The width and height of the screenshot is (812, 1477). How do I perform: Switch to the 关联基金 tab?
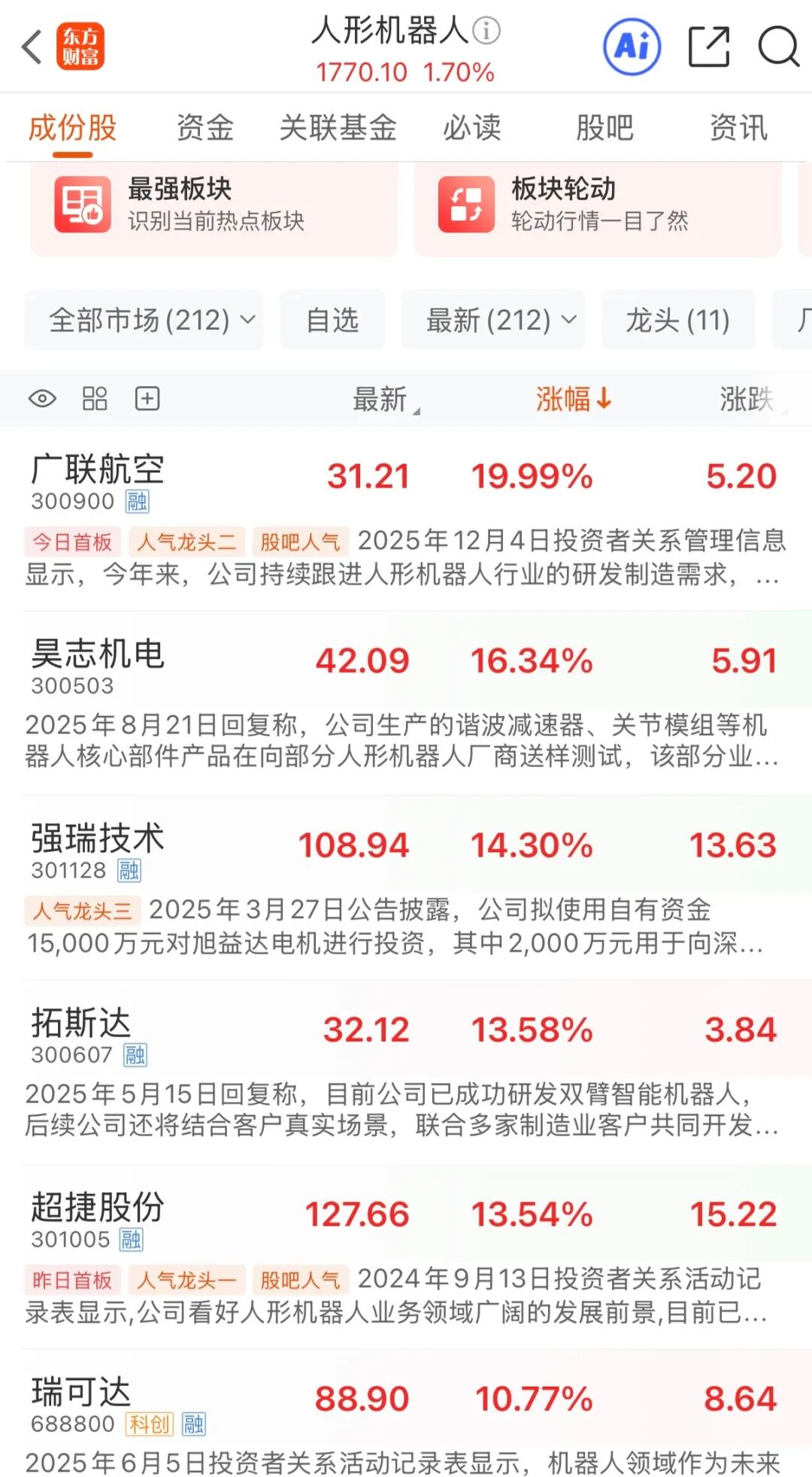click(x=338, y=128)
